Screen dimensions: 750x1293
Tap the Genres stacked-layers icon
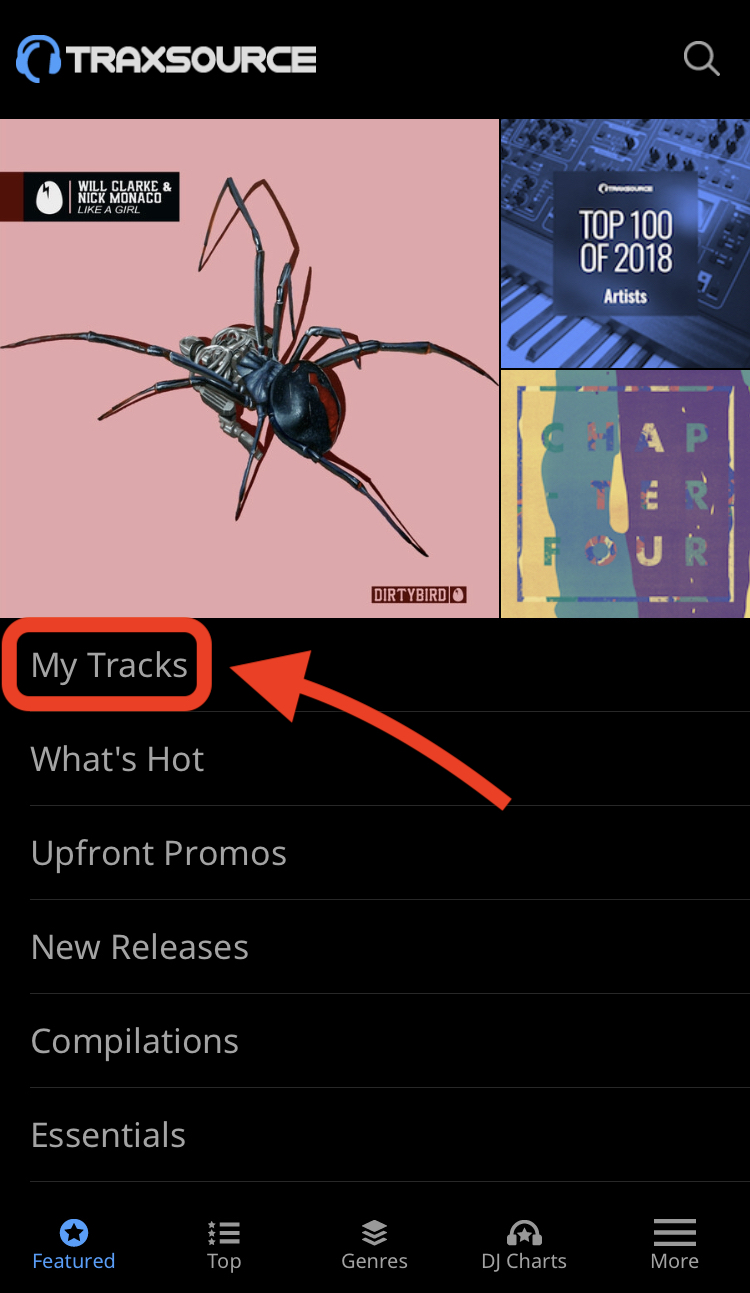374,1232
